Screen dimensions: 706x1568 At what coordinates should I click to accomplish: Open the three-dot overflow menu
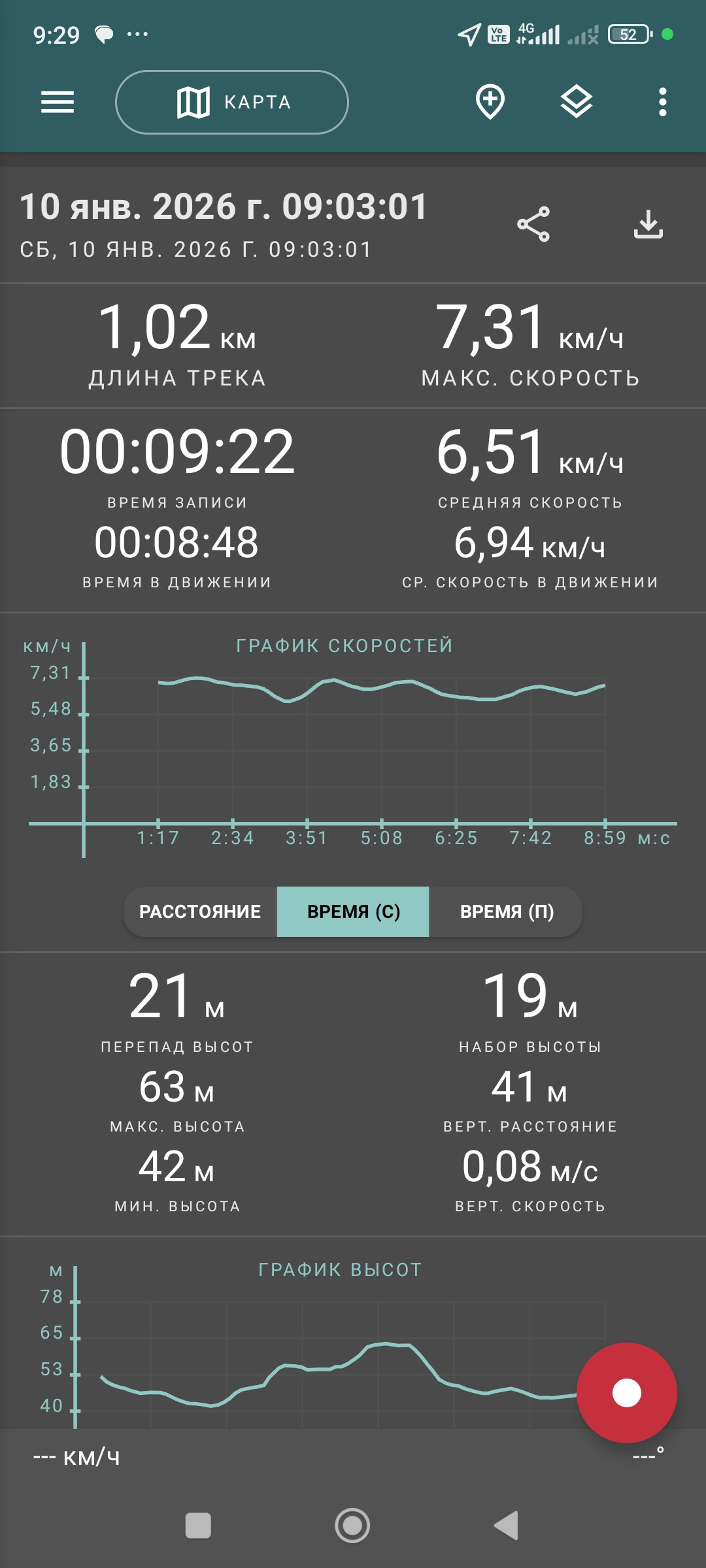pyautogui.click(x=663, y=102)
